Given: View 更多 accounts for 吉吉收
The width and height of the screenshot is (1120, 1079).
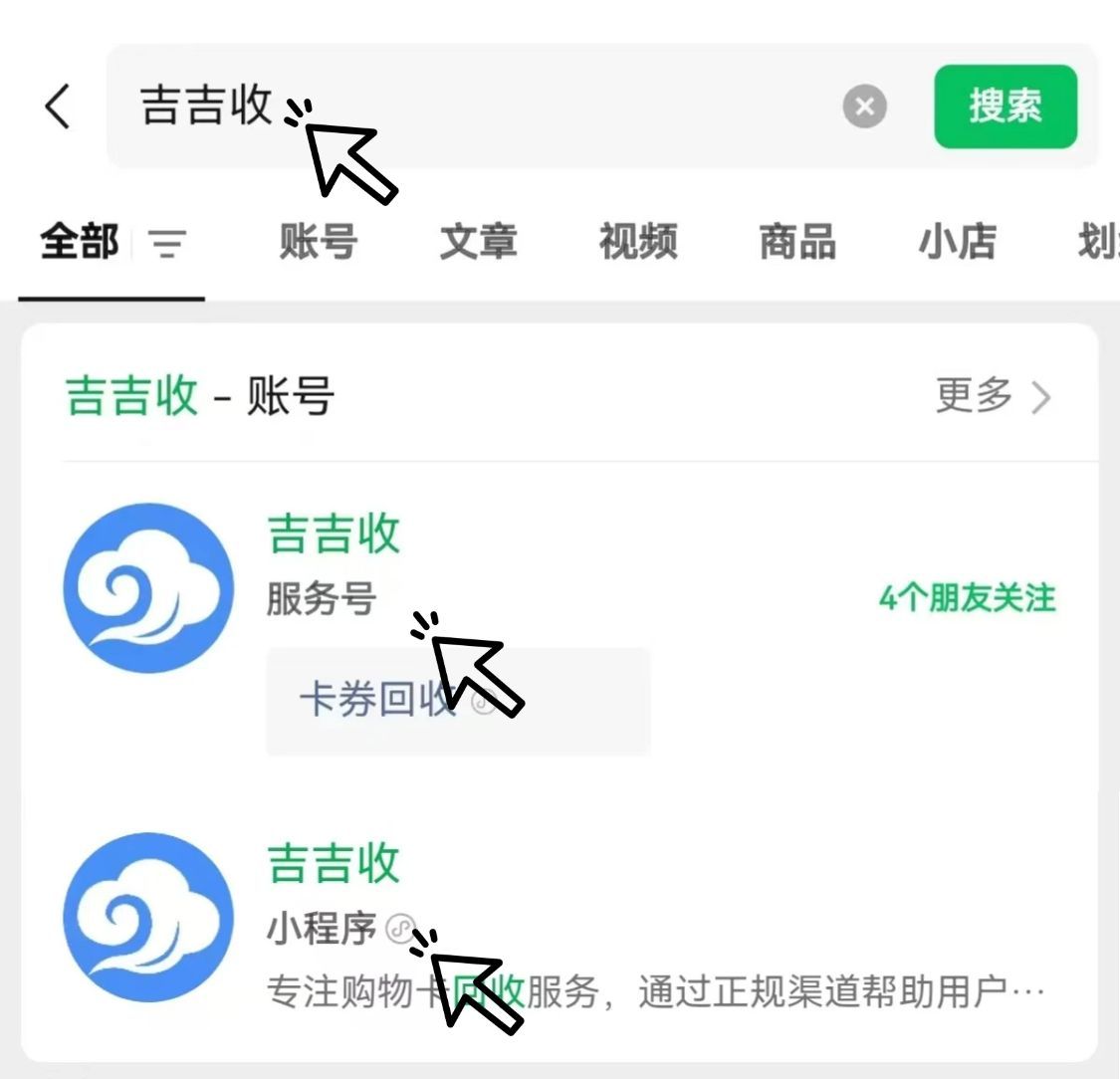Looking at the screenshot, I should point(993,396).
